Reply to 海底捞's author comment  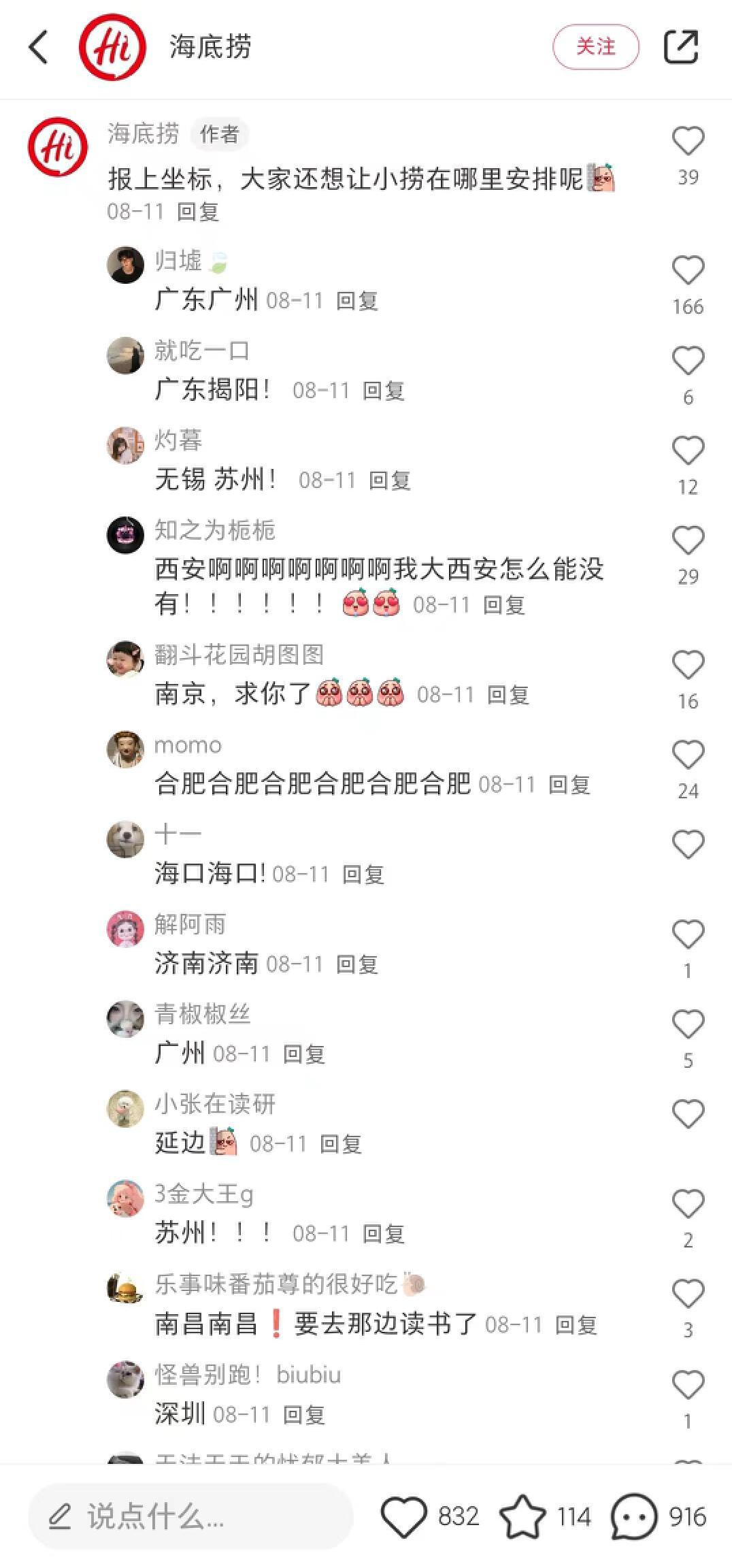[x=198, y=212]
